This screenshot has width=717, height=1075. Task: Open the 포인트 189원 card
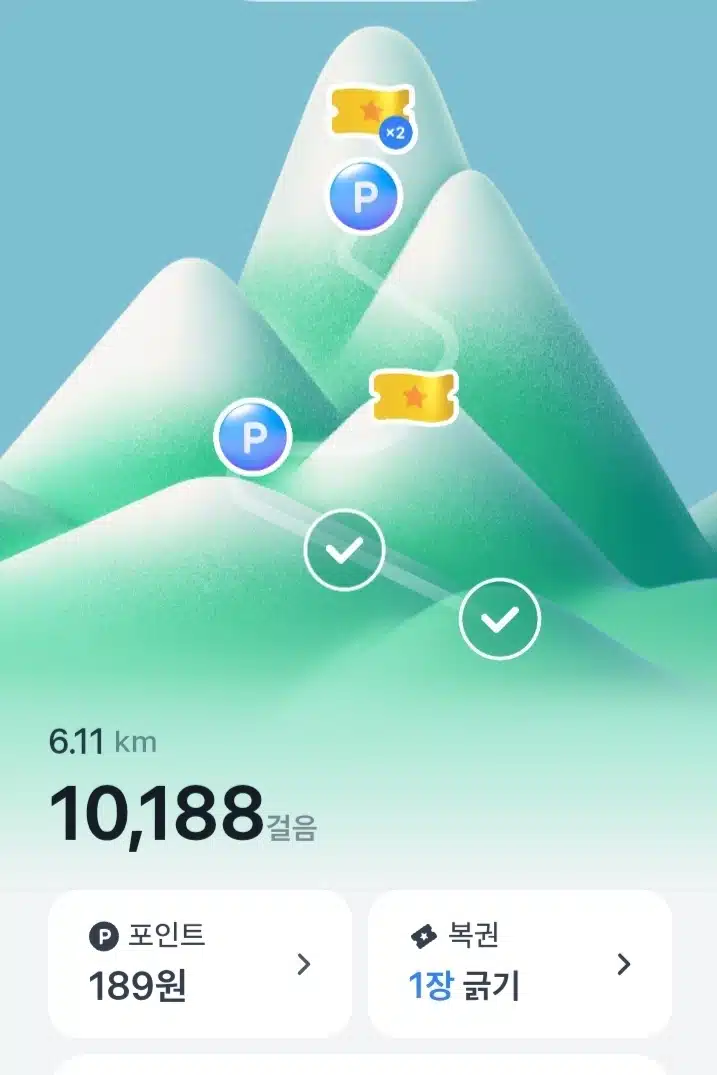(x=200, y=964)
